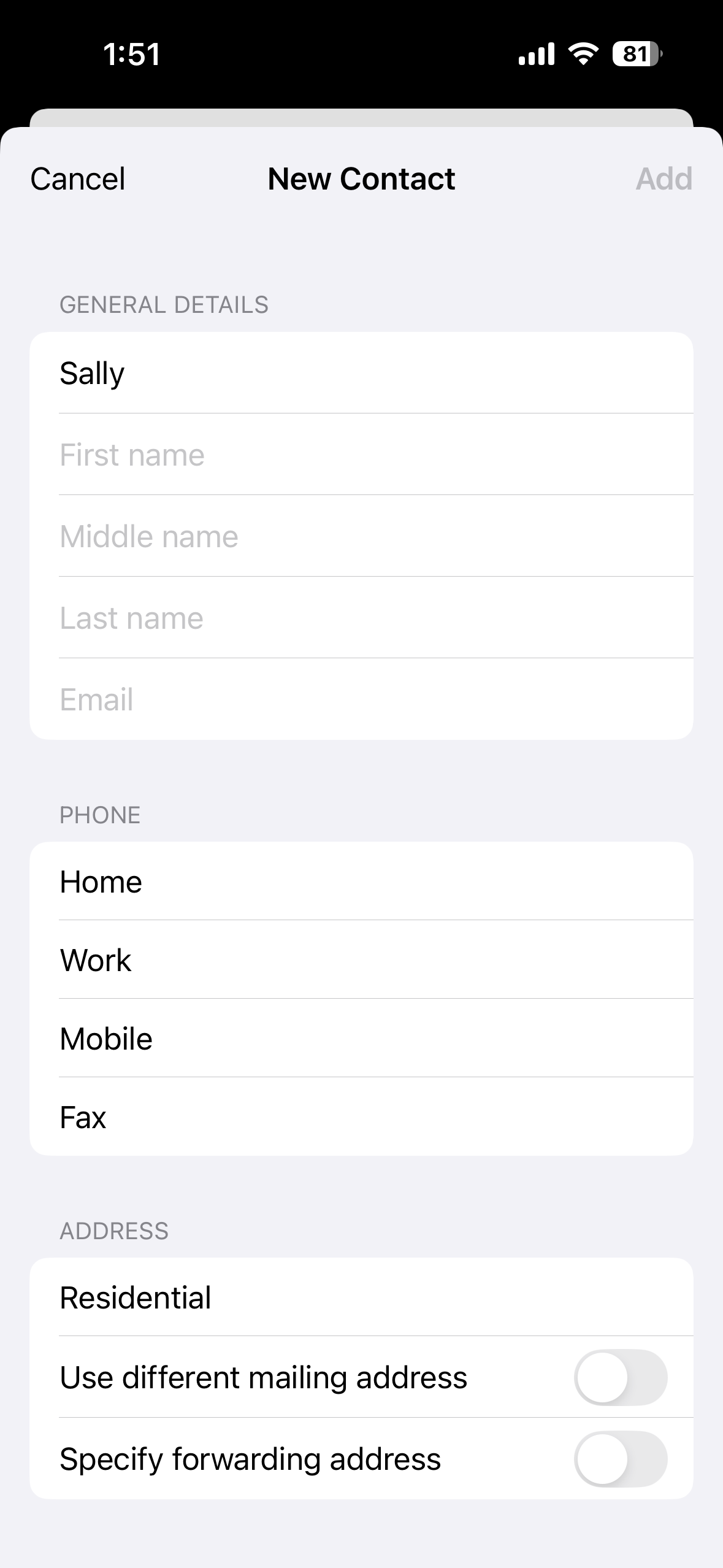Focus the First name field
This screenshot has width=723, height=1568.
click(x=361, y=455)
